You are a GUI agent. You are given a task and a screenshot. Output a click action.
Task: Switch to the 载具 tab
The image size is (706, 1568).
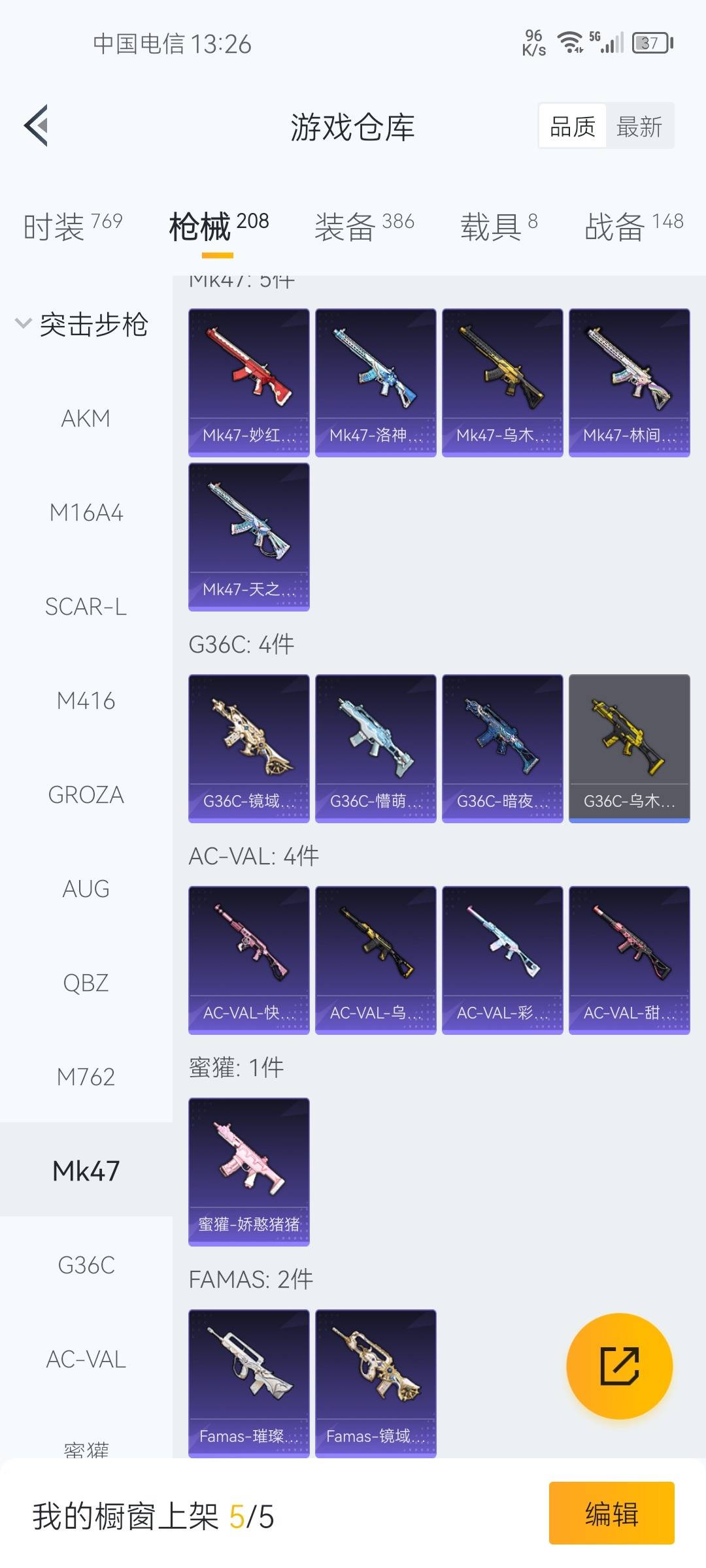tap(499, 227)
